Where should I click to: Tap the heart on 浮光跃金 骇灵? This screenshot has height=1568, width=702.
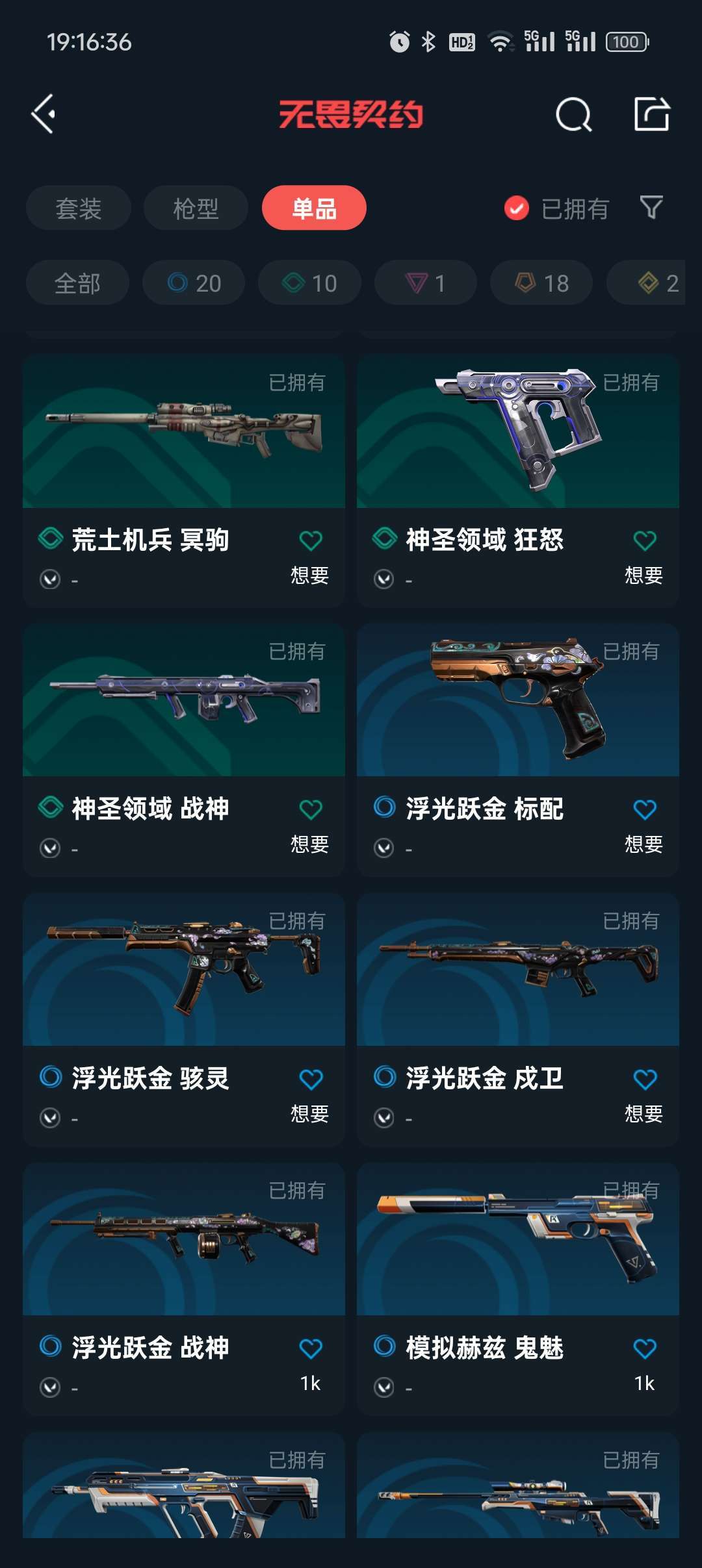tap(311, 1080)
